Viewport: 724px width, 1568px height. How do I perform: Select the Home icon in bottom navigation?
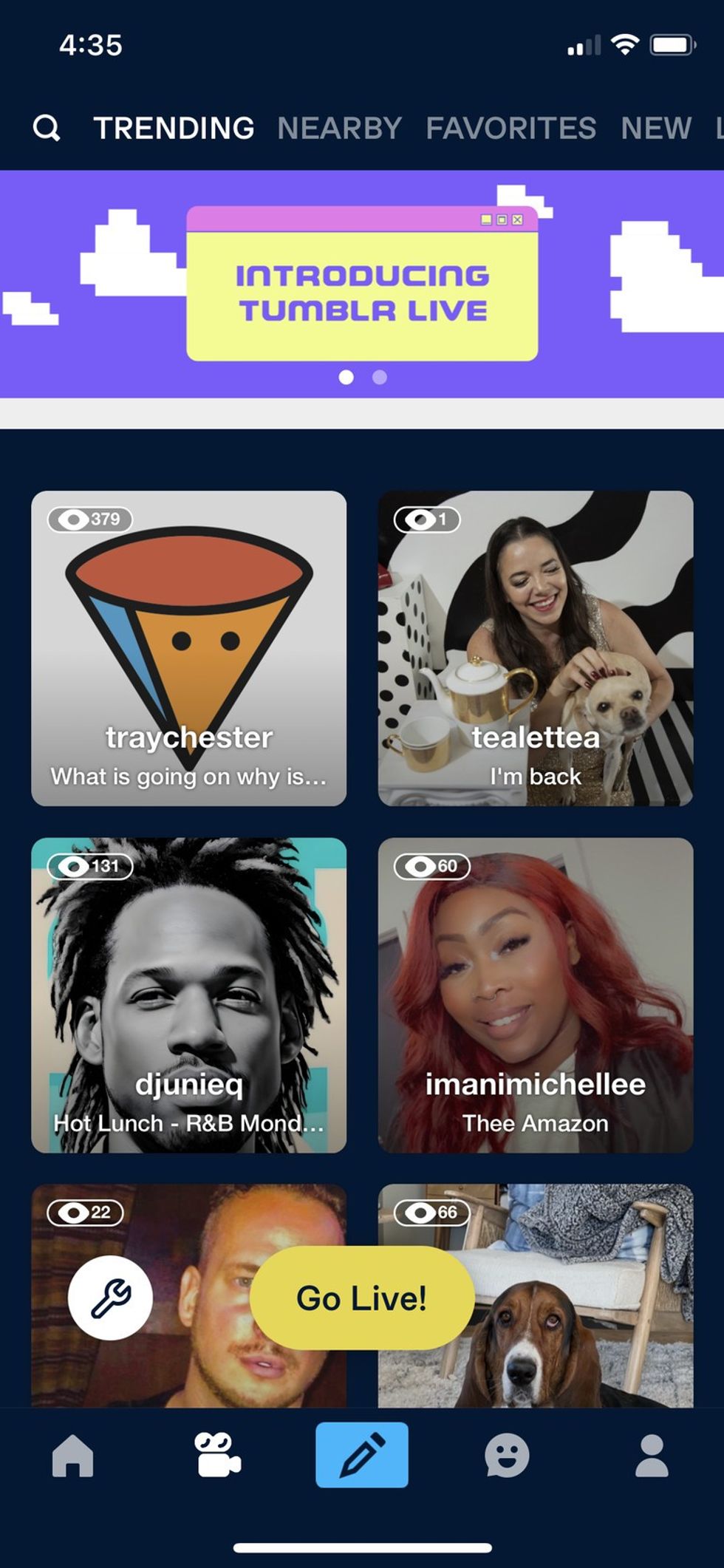point(72,1451)
